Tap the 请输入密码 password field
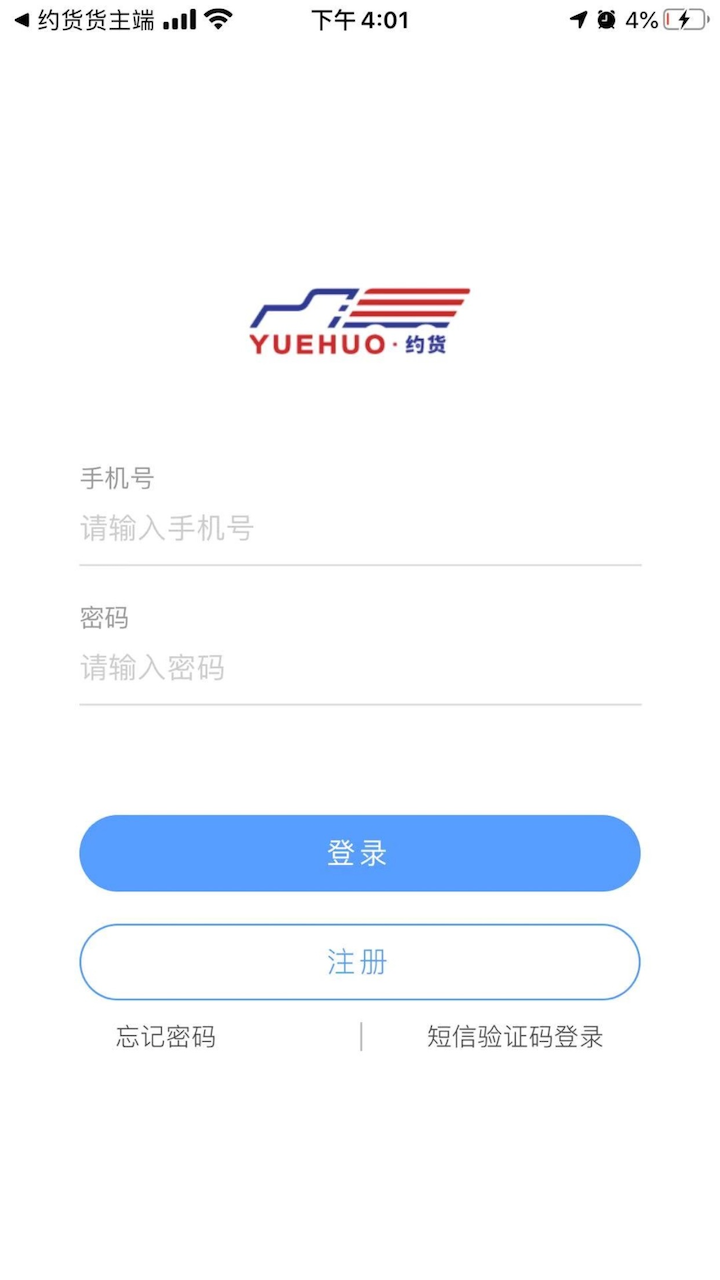This screenshot has height=1280, width=720. [360, 668]
